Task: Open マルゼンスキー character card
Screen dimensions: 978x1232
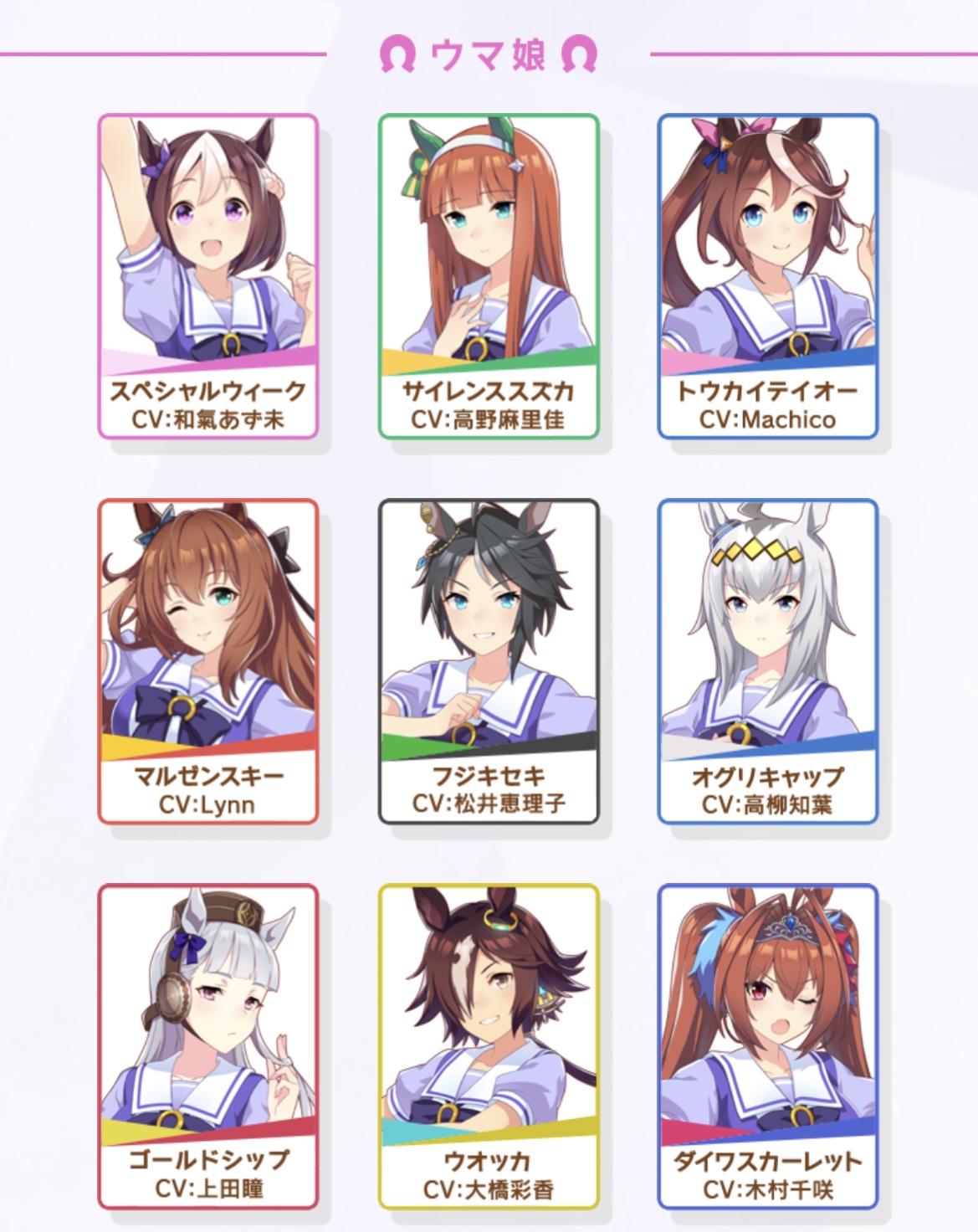Action: (208, 661)
